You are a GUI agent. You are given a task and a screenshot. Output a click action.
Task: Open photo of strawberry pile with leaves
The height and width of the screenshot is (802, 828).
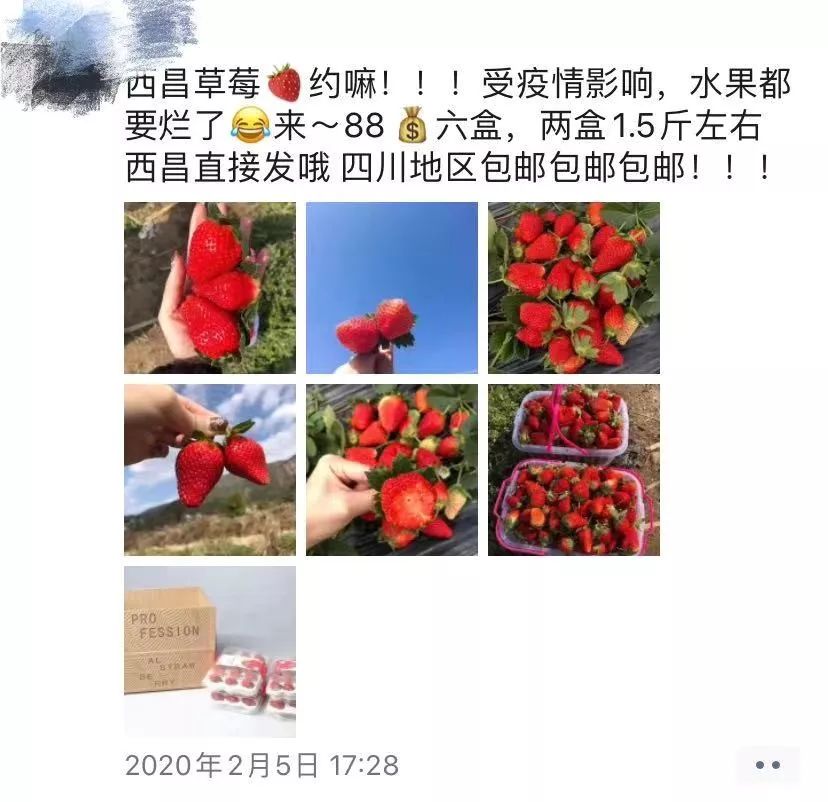(x=574, y=288)
